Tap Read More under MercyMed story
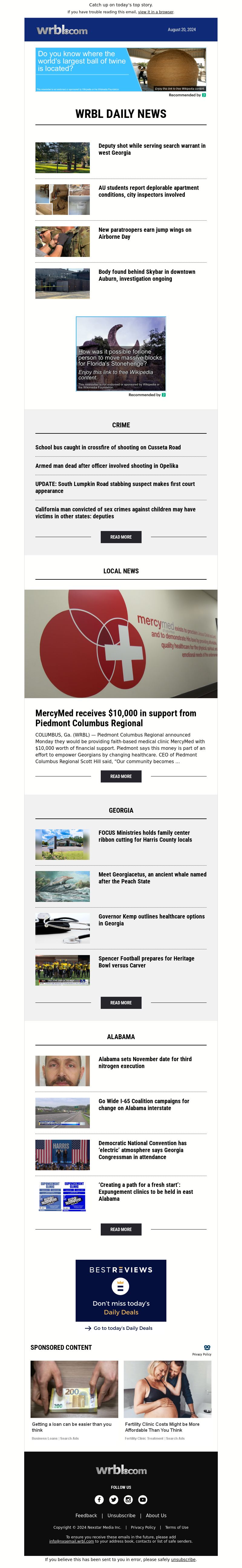This screenshot has height=1568, width=242. coord(121,776)
